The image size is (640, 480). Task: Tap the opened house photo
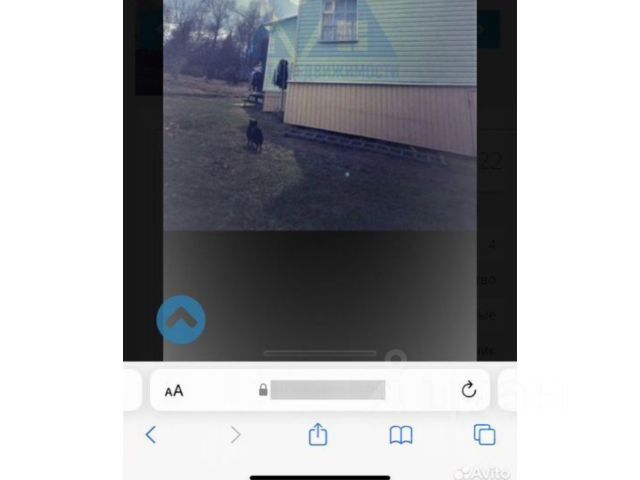[320, 115]
